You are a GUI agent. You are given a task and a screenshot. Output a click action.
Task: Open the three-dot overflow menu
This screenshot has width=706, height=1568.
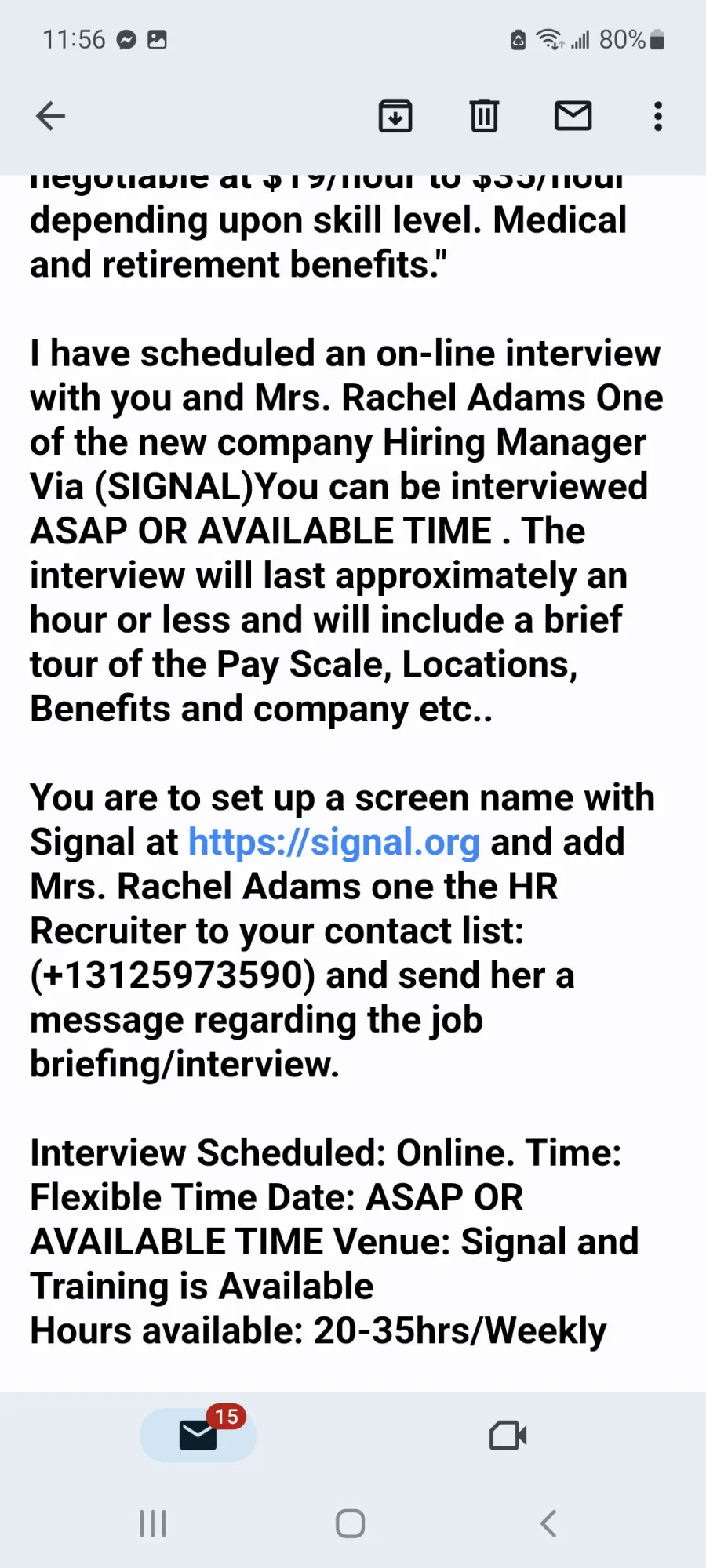[x=658, y=116]
